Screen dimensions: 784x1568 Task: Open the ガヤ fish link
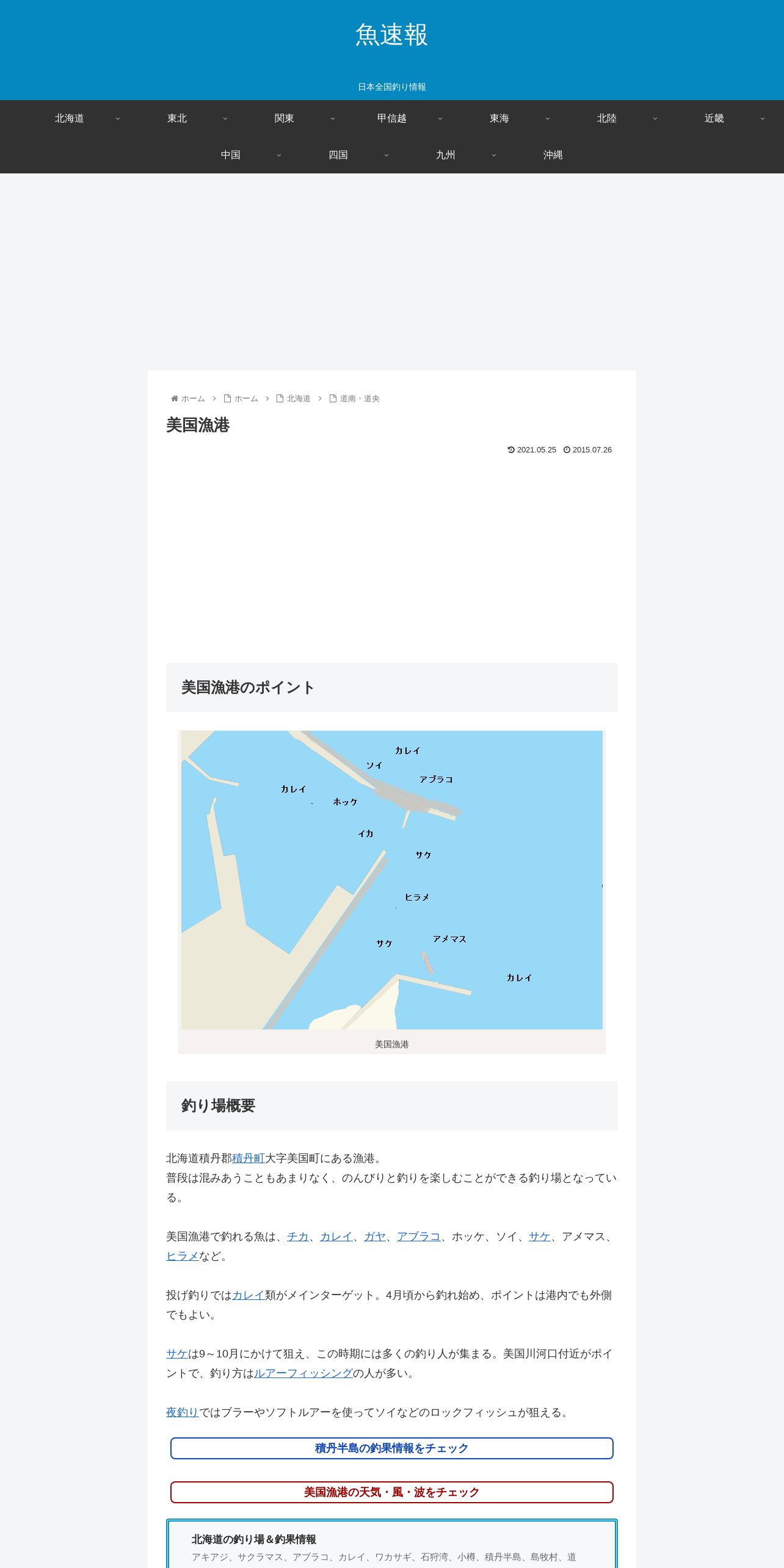pyautogui.click(x=375, y=1236)
